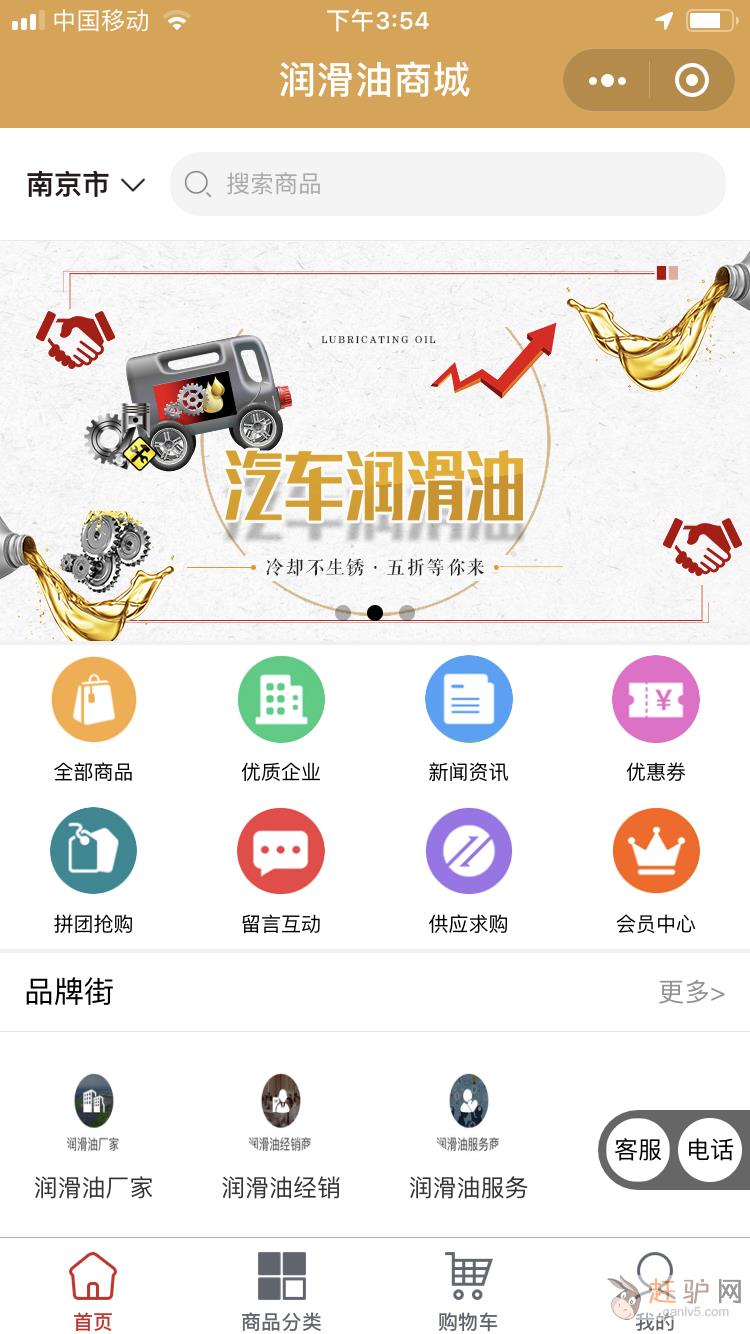Open the 南京市 city dropdown
750x1334 pixels.
tap(86, 184)
